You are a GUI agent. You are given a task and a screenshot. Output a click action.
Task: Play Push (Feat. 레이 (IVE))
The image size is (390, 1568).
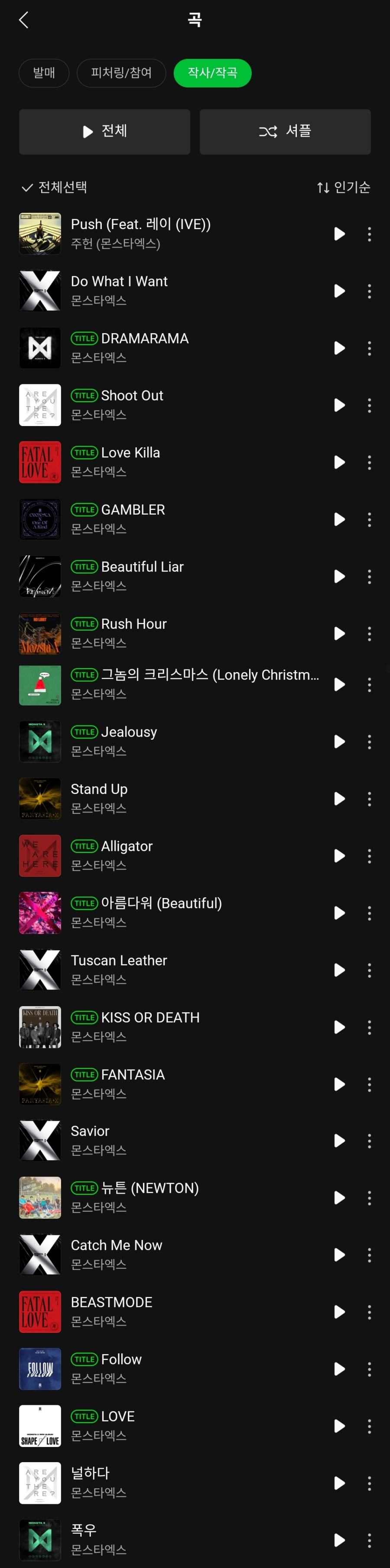tap(339, 234)
